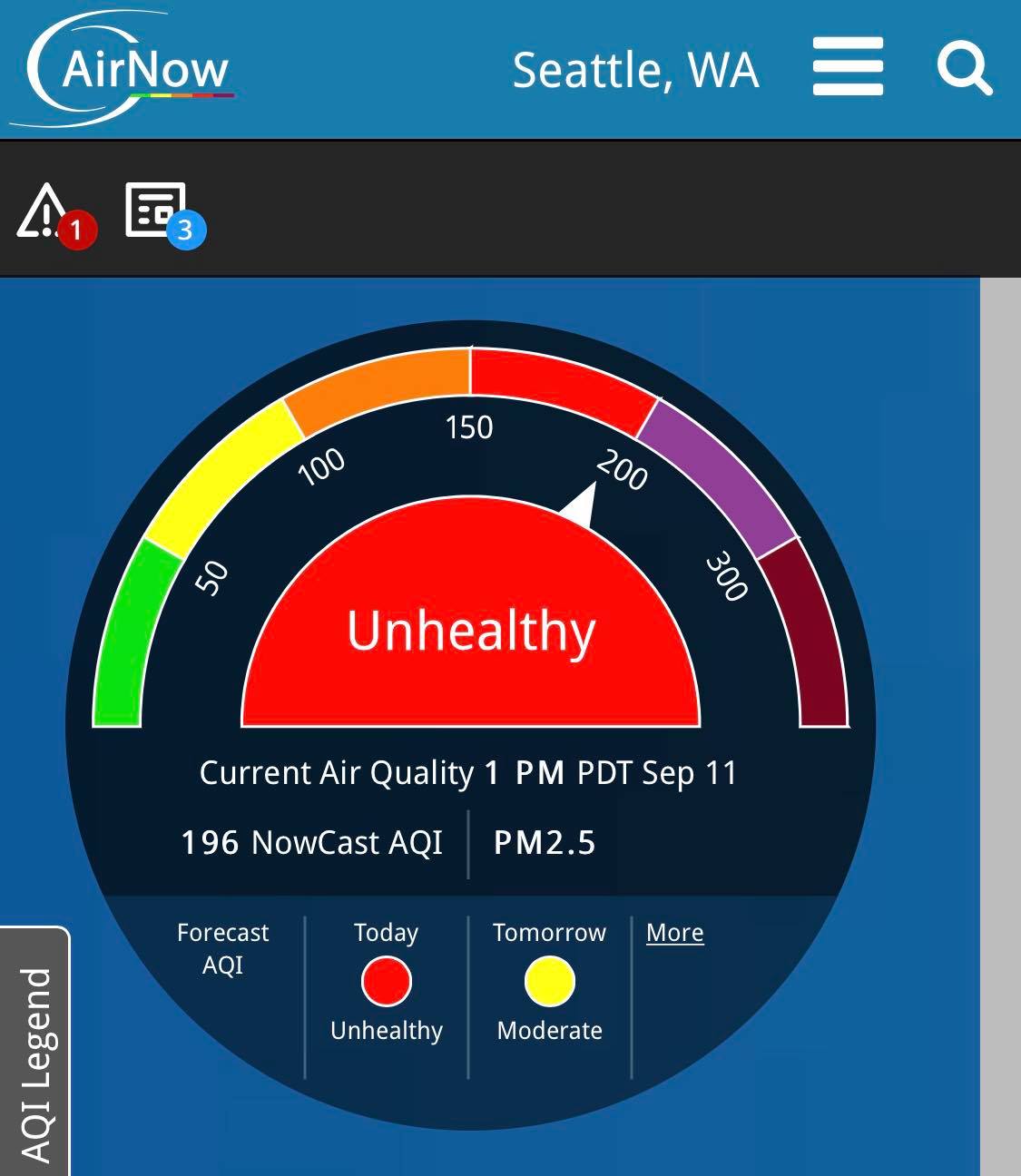
Task: Open the search magnifier
Action: click(964, 67)
